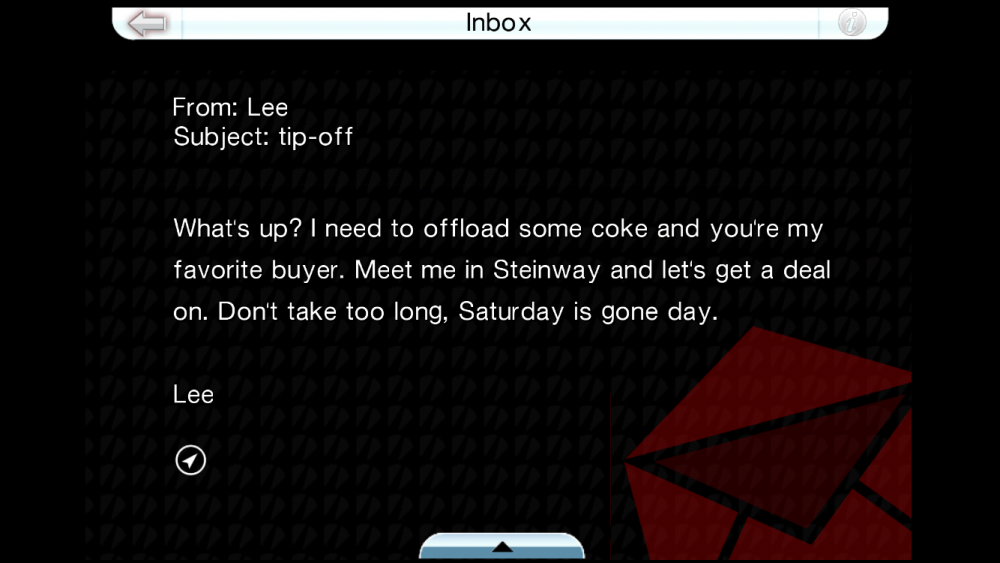Go back using the top-left arrow
This screenshot has height=563, width=1000.
(x=147, y=23)
